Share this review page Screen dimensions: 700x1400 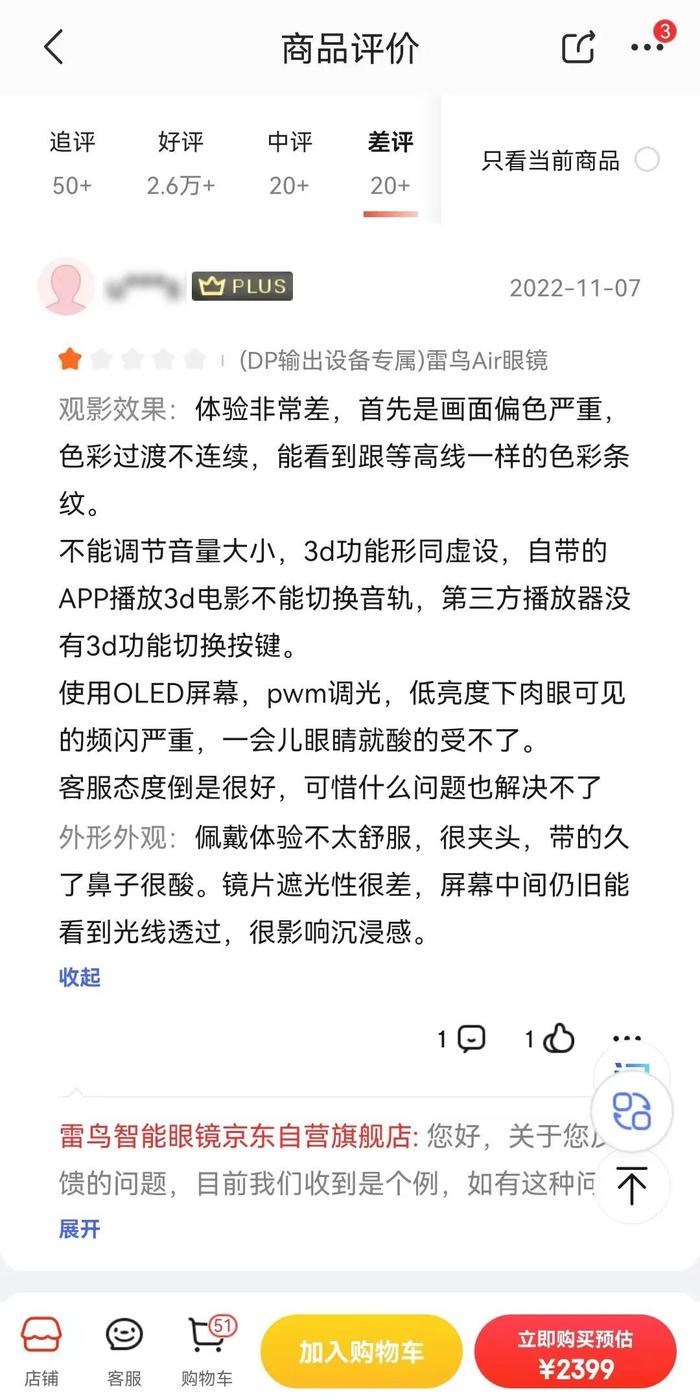point(578,48)
